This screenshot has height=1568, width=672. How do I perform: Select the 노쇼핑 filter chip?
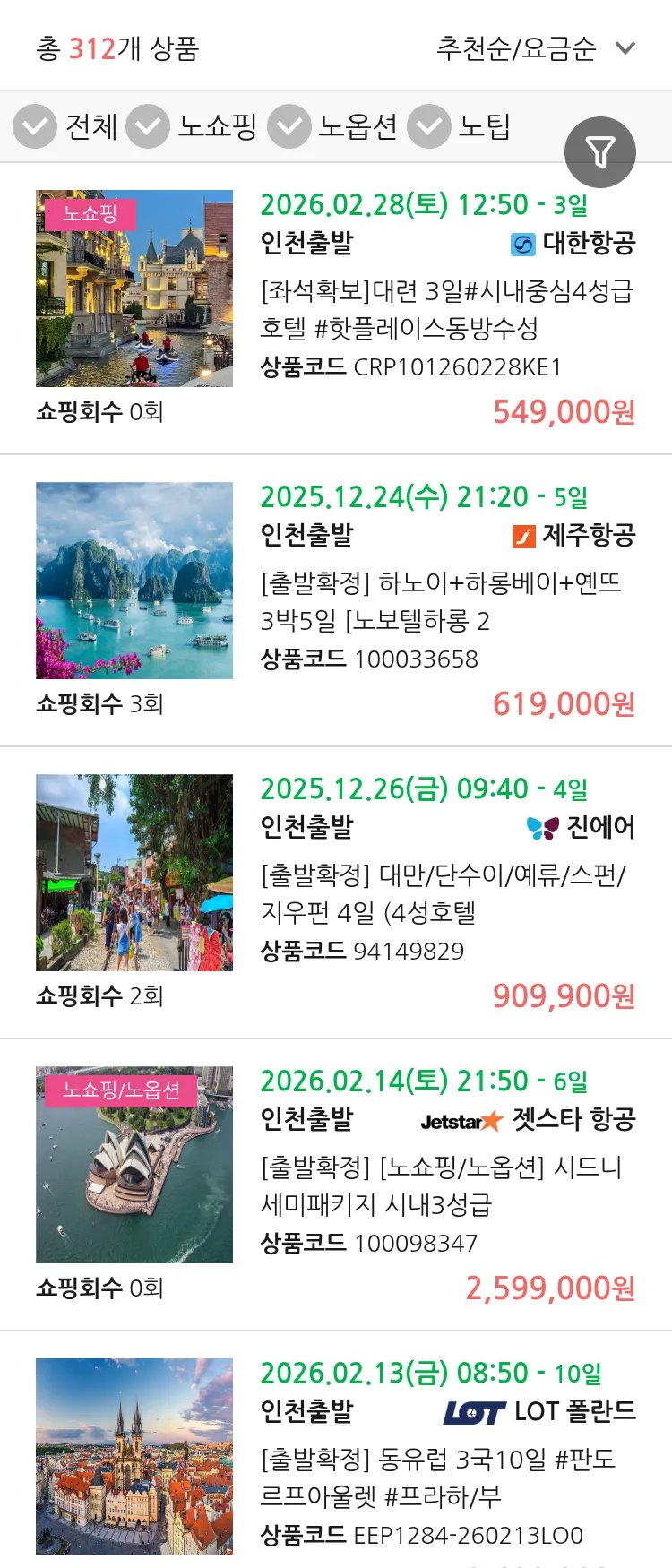148,126
